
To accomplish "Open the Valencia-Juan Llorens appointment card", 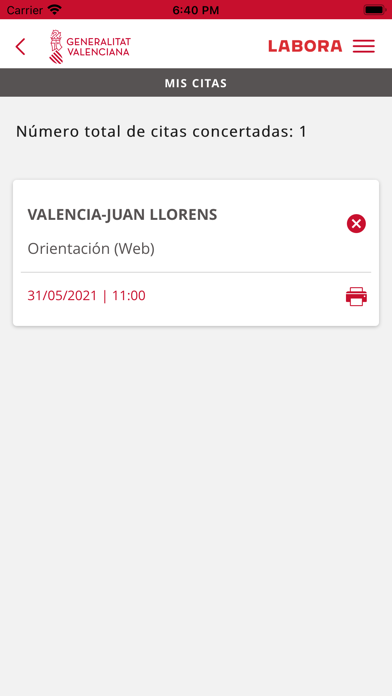I will pyautogui.click(x=196, y=253).
